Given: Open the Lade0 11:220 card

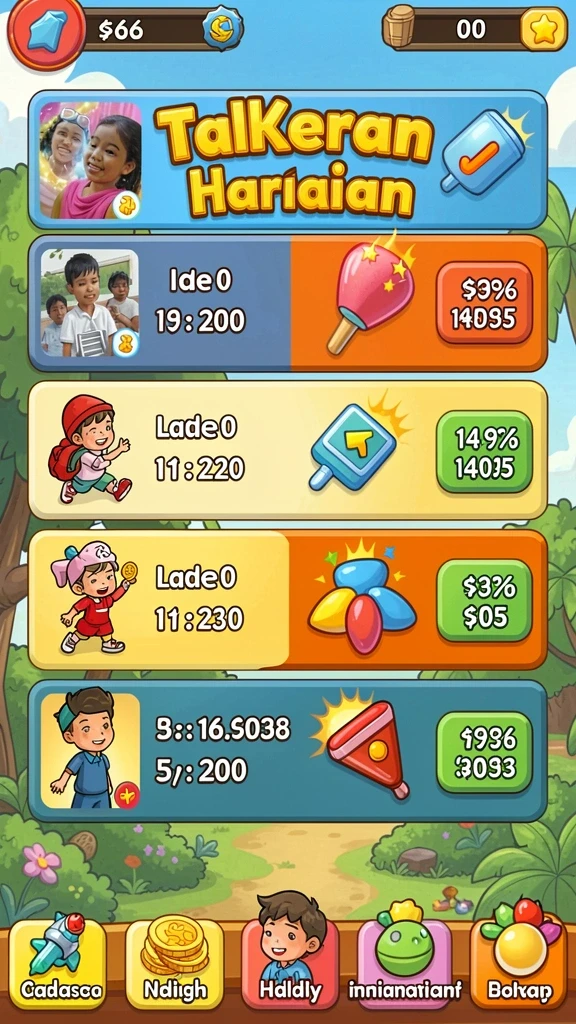Looking at the screenshot, I should point(287,451).
